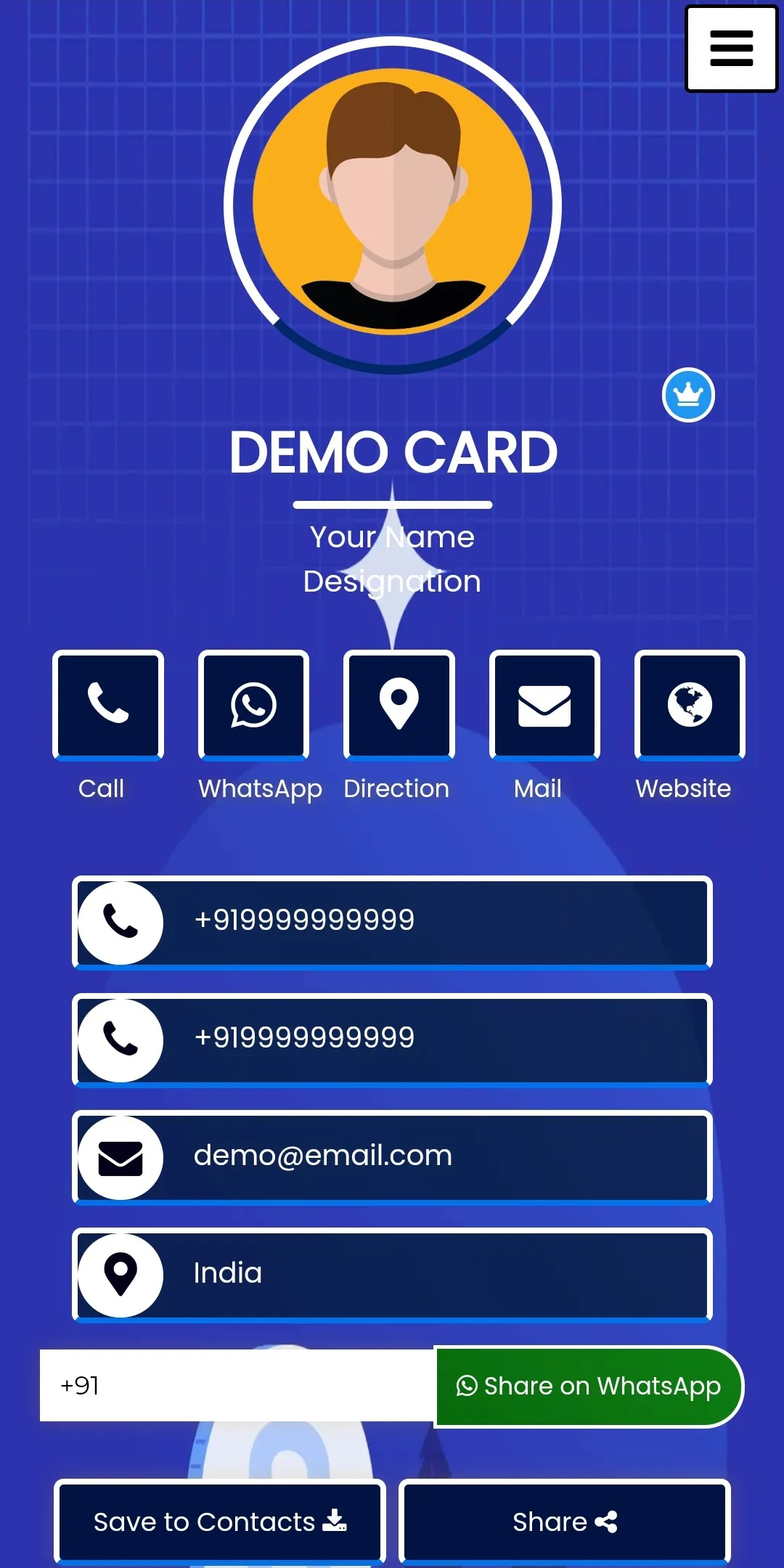Screen dimensions: 784x1568
Task: Tap the crown badge icon
Action: tap(688, 395)
